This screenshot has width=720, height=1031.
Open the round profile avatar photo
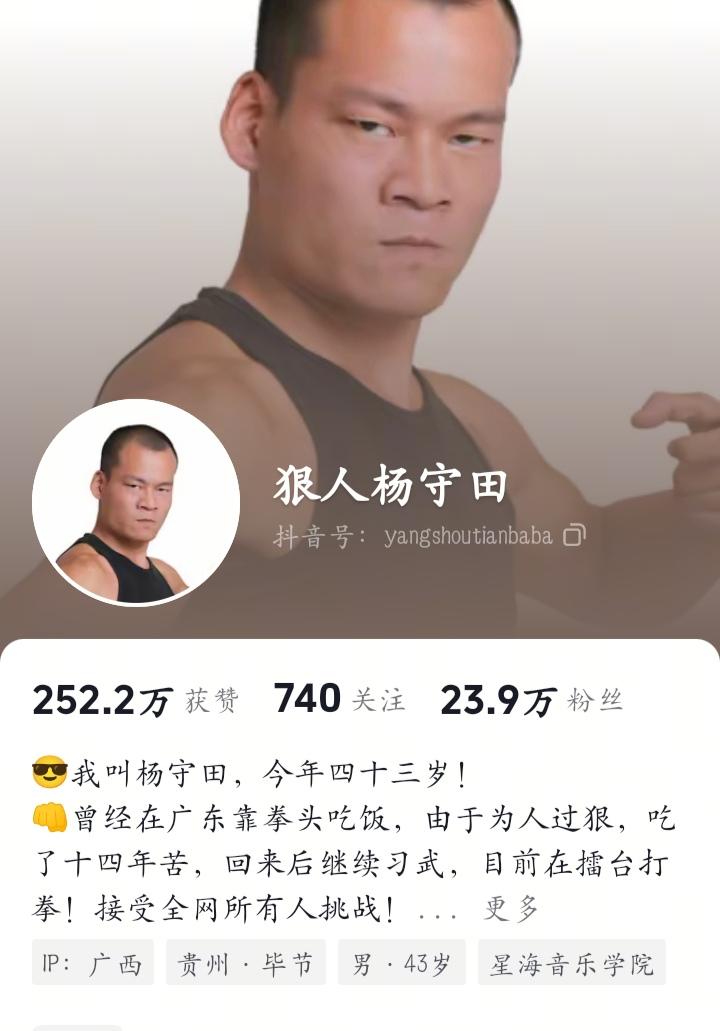coord(136,503)
